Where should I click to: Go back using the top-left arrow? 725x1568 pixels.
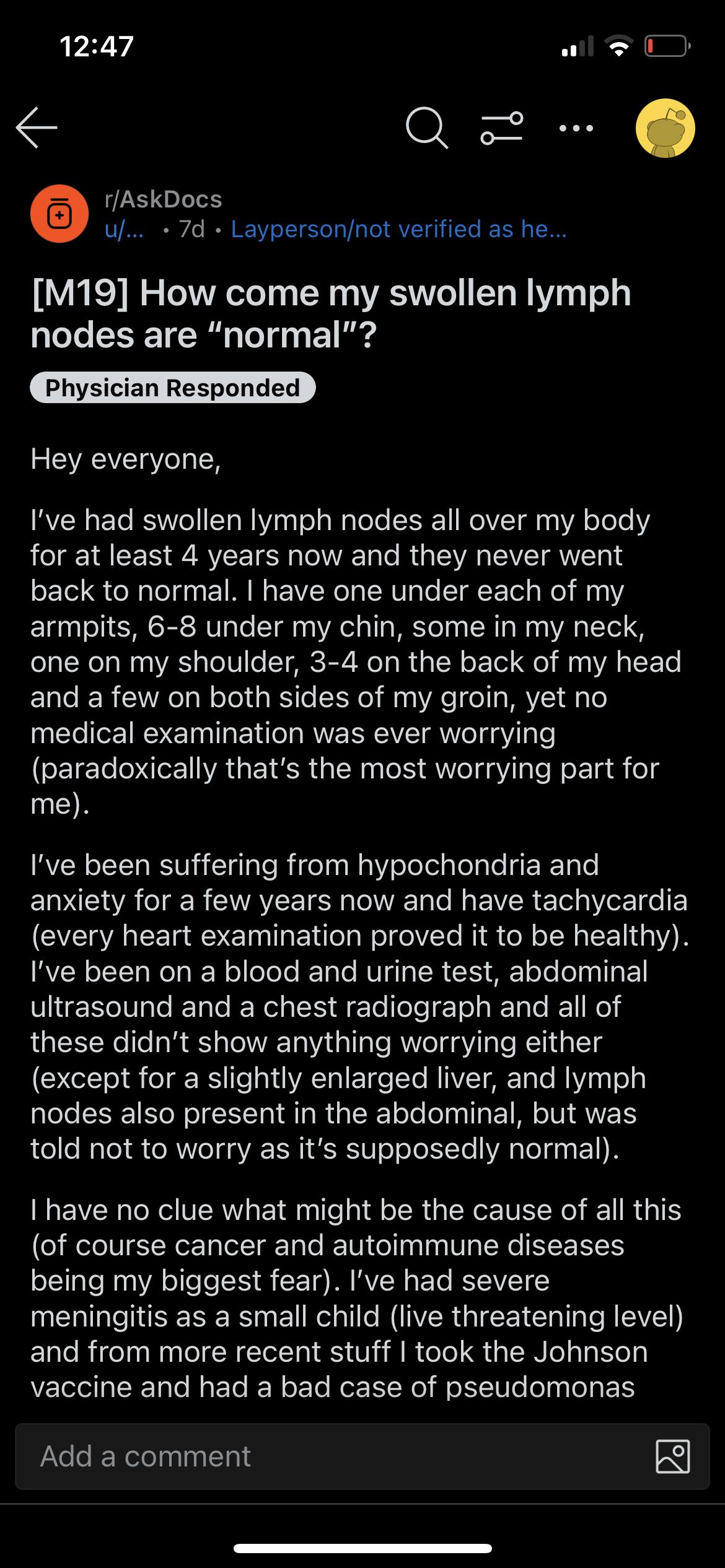[x=37, y=128]
